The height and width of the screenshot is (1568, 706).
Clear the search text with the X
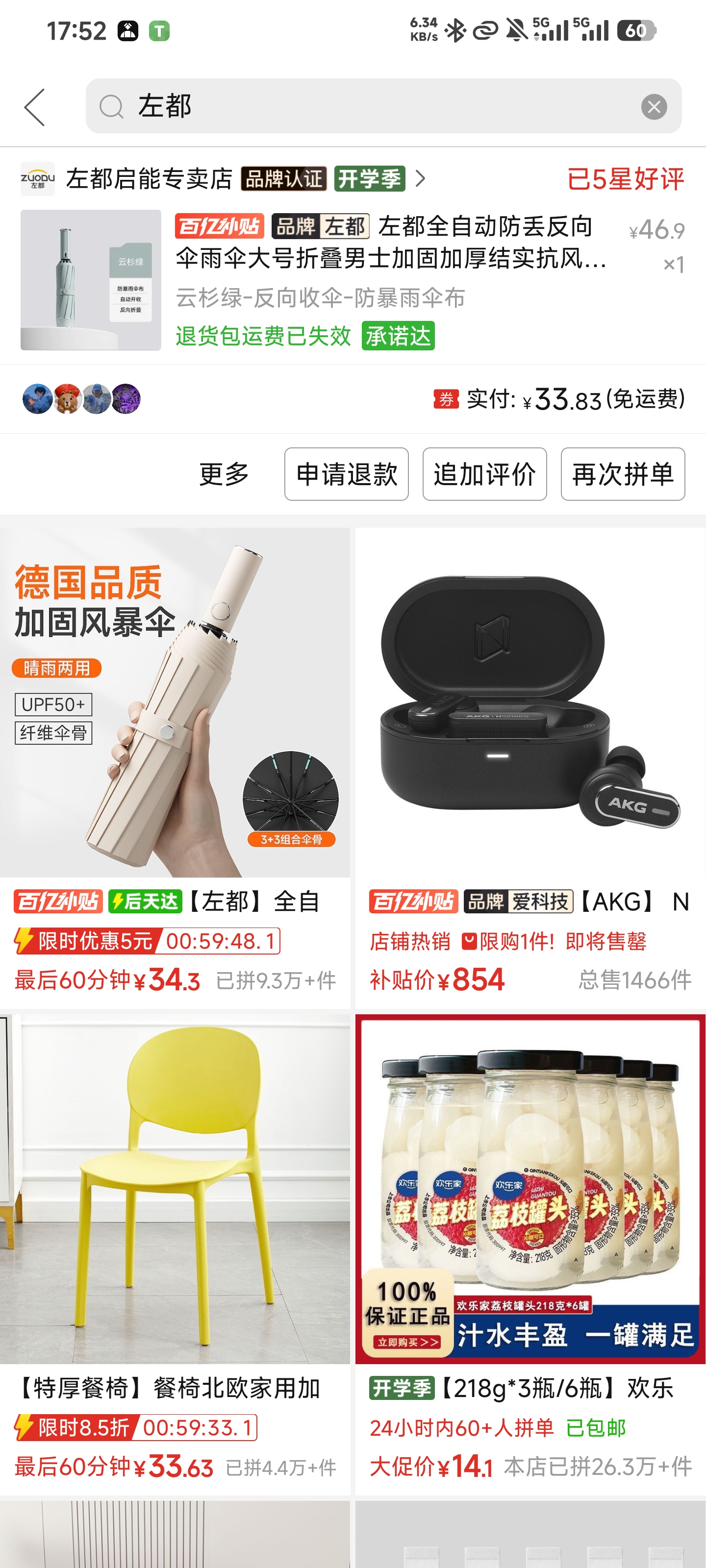[654, 107]
